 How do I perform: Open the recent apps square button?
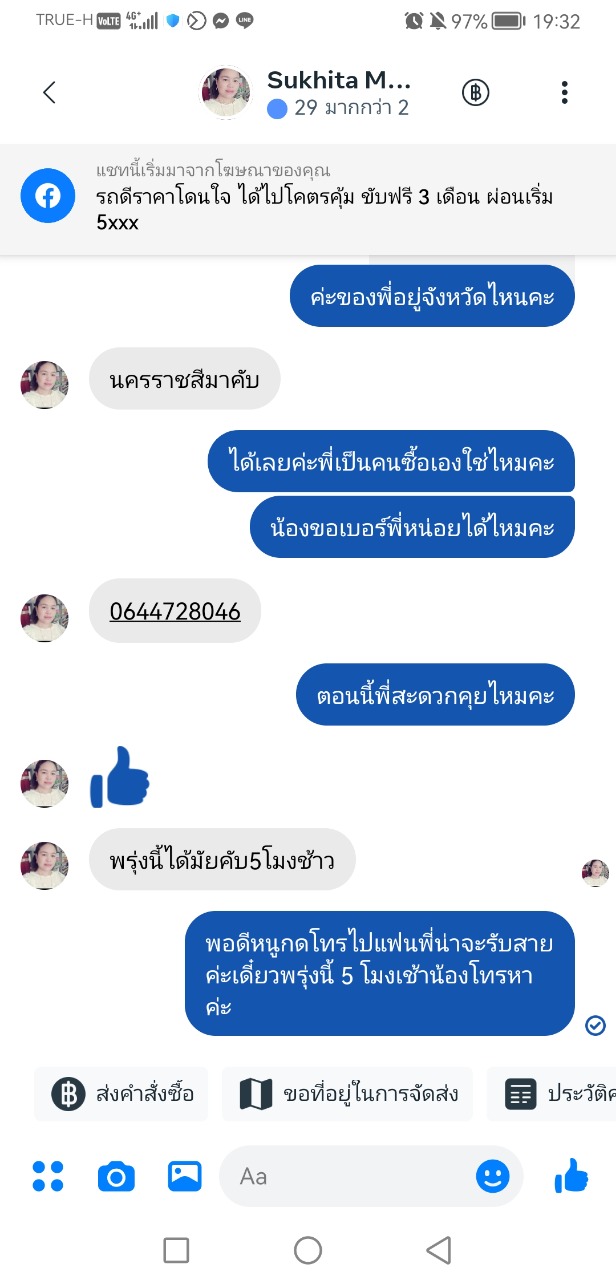(176, 1249)
